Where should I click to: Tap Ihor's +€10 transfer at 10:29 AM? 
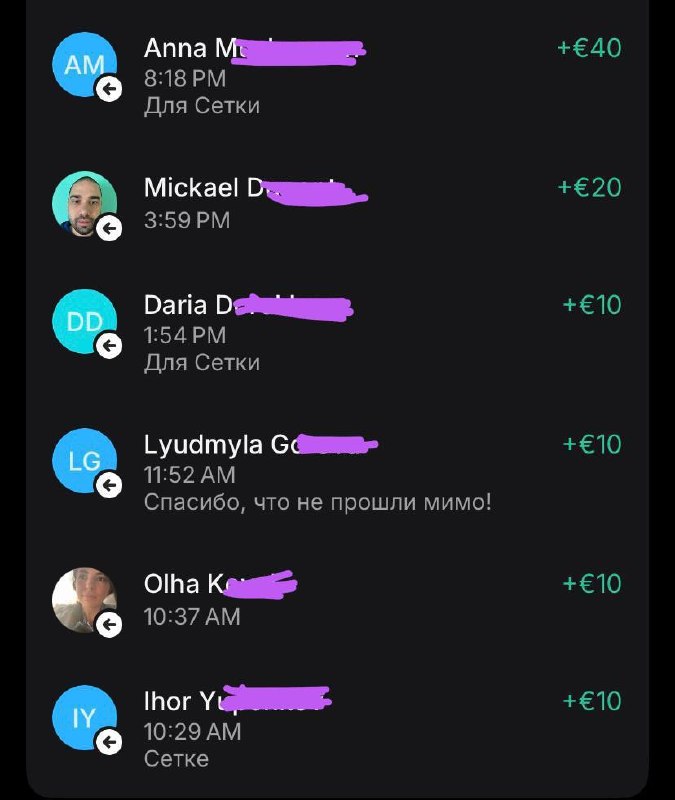click(x=336, y=729)
